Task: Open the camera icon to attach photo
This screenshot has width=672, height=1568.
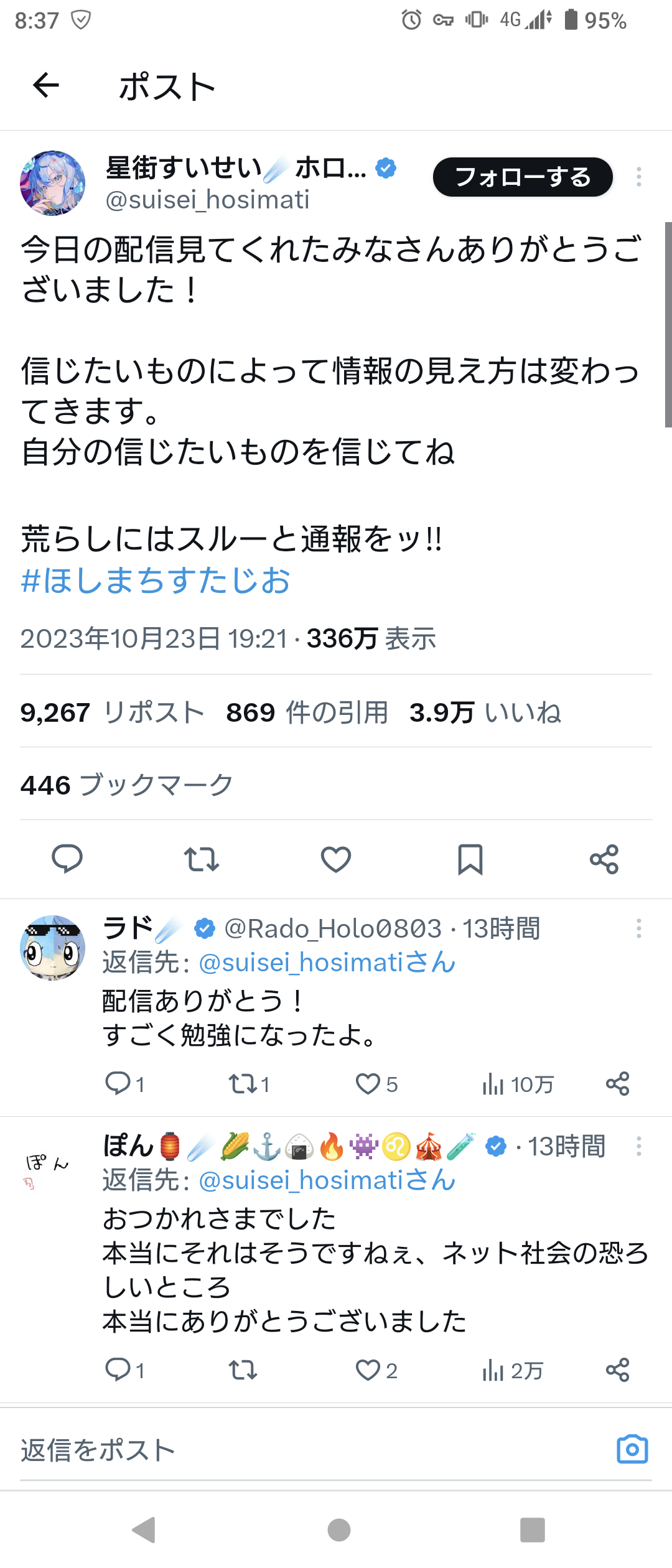Action: pos(632,1449)
